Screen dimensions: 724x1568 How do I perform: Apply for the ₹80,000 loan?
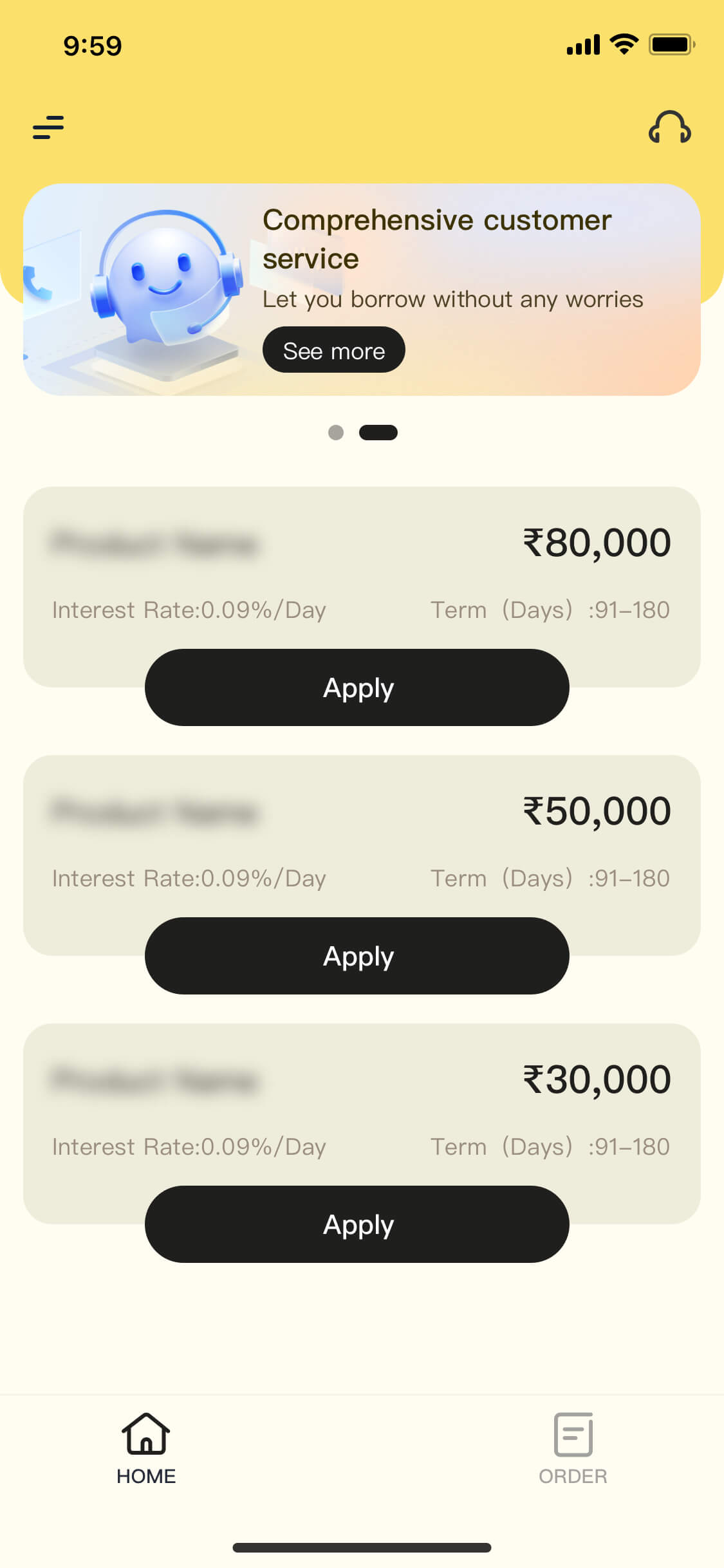357,688
